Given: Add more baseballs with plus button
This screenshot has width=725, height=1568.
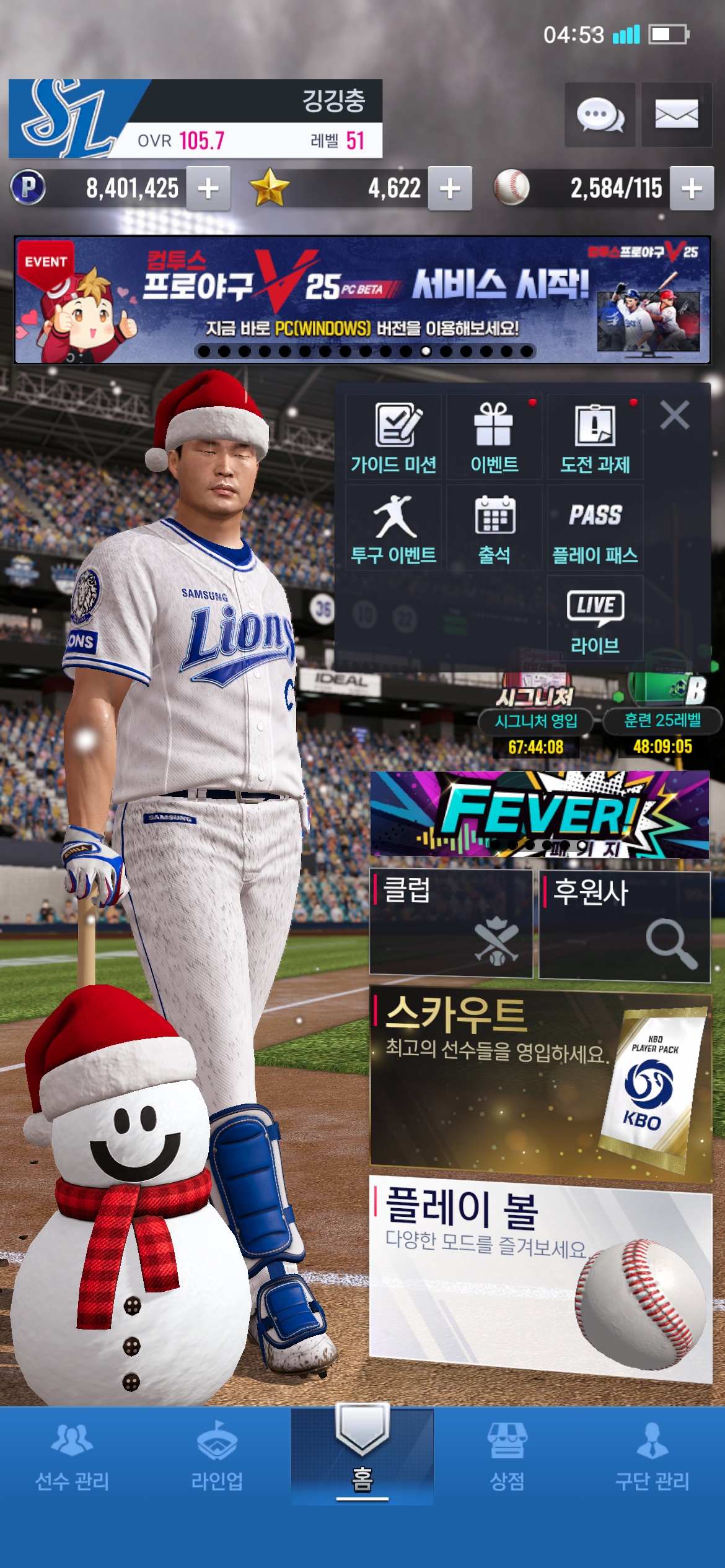Looking at the screenshot, I should [692, 188].
